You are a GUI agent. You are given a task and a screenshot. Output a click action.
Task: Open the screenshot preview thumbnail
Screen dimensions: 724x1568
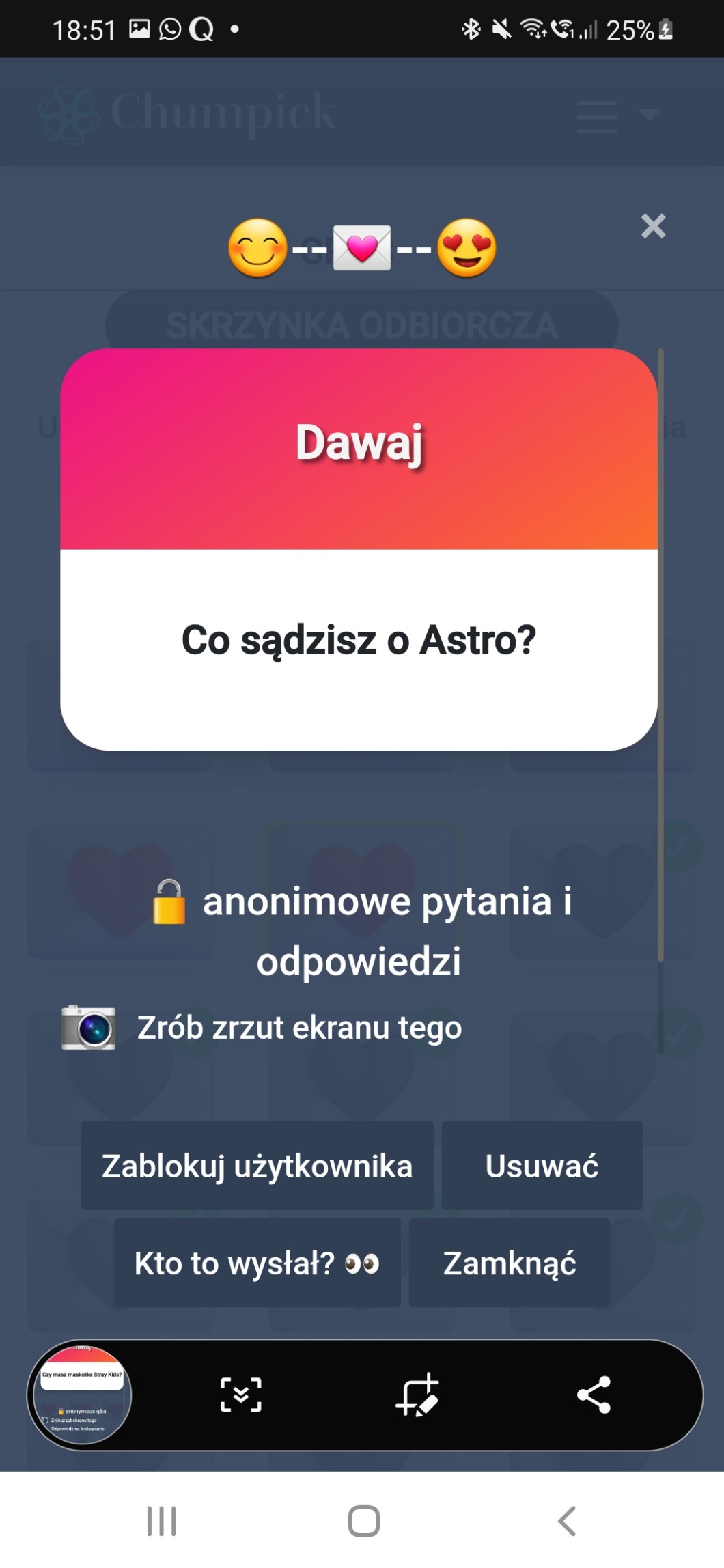click(81, 1395)
